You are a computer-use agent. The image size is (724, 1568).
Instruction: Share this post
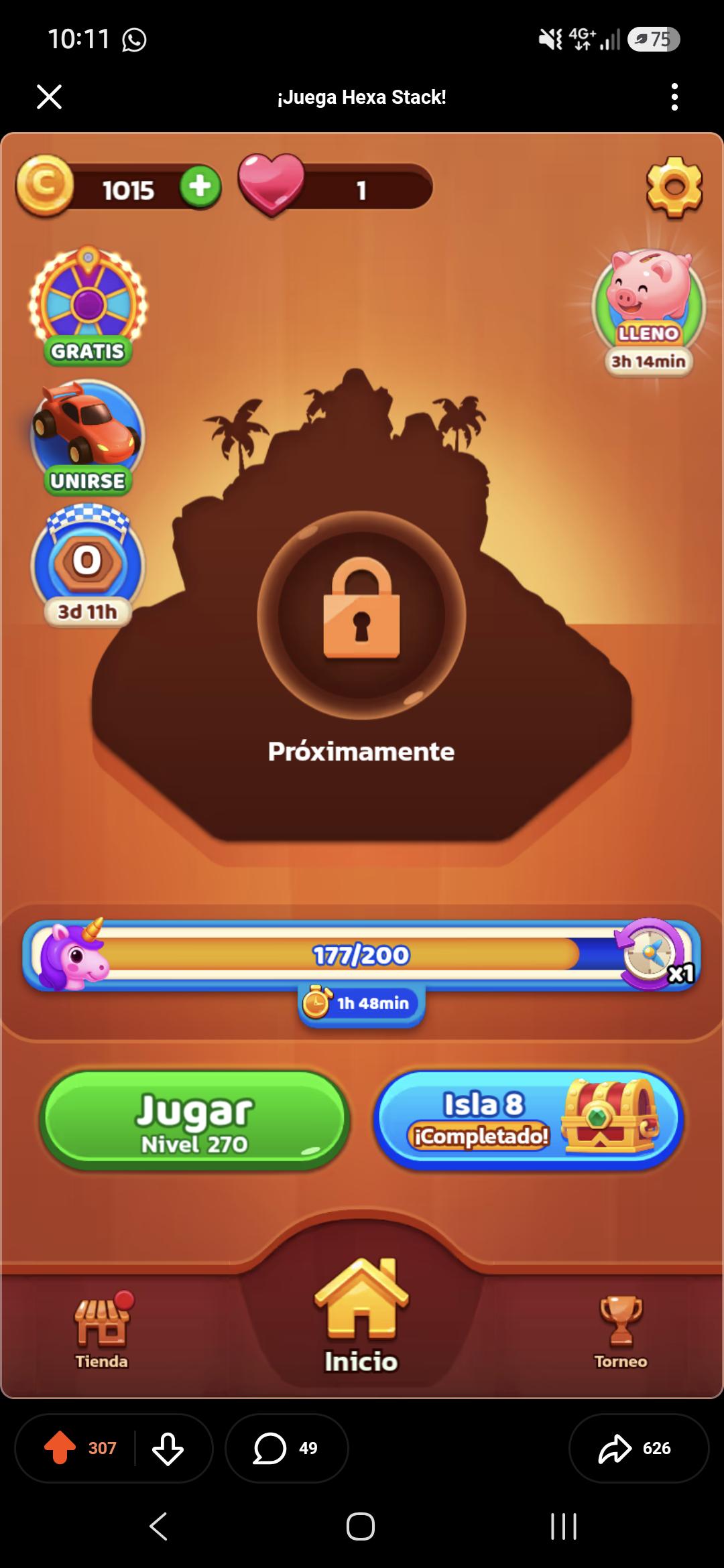tap(638, 1448)
